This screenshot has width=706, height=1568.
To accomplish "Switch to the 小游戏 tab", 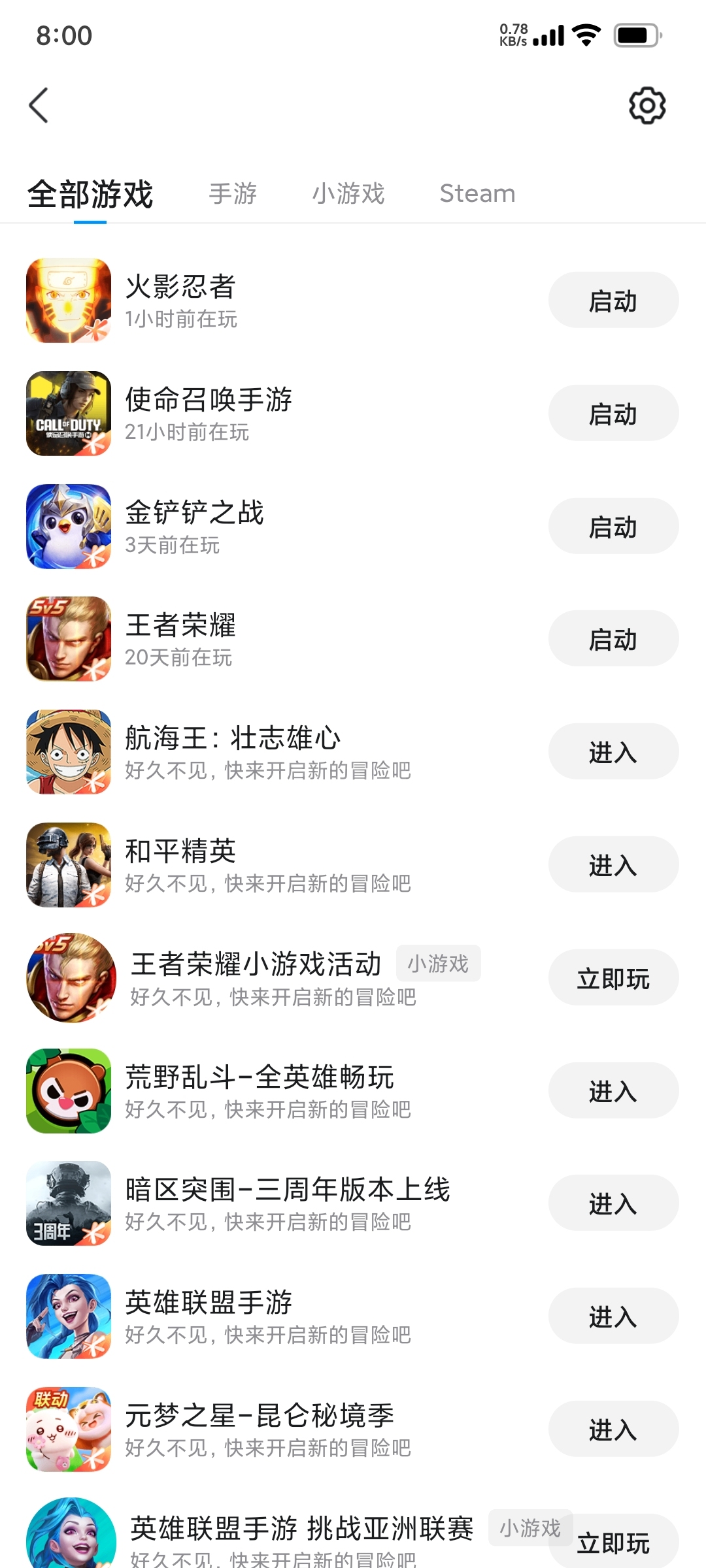I will 348,193.
